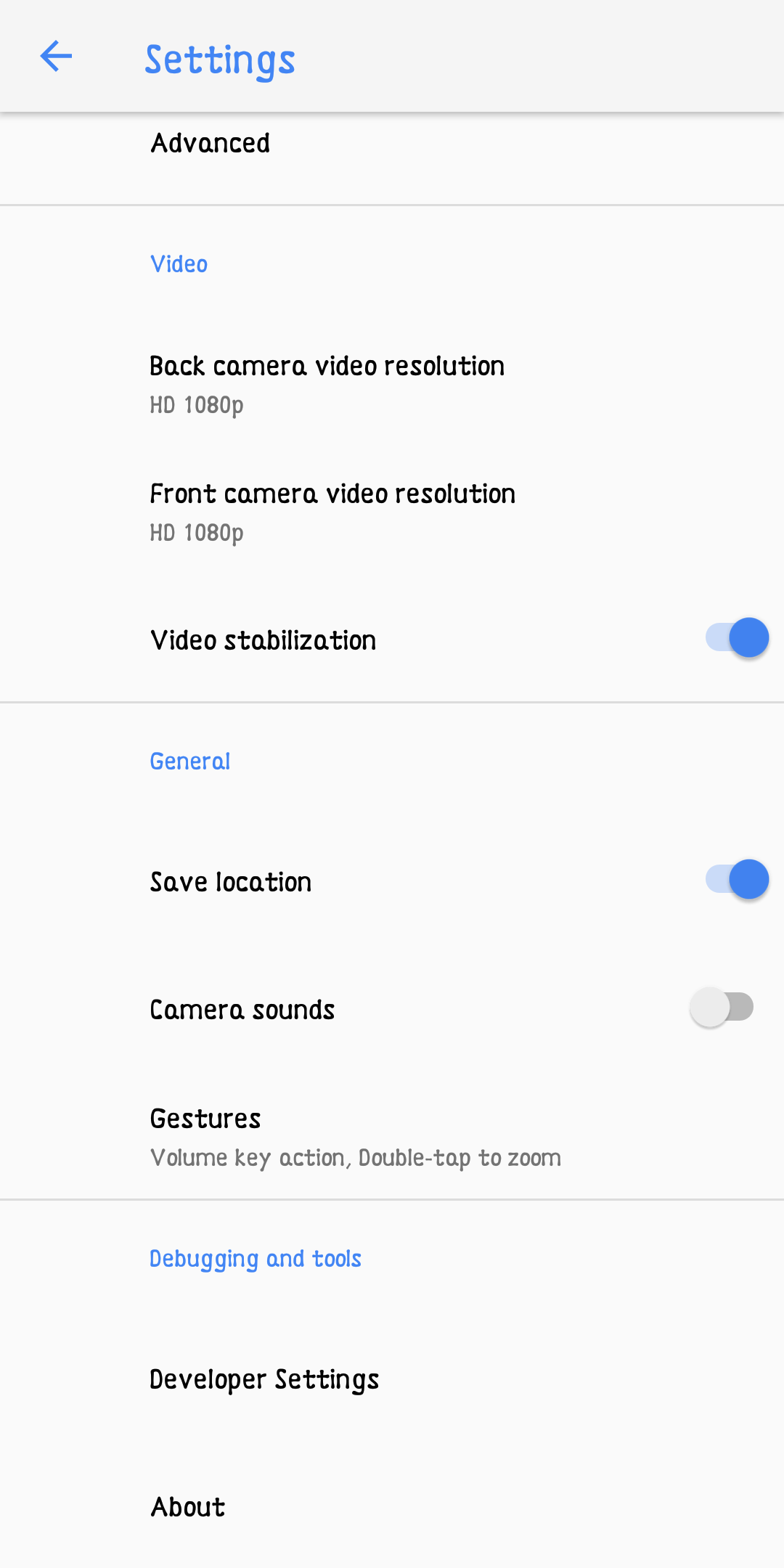Open Gestures settings
Viewport: 784px width, 1568px height.
(x=392, y=1136)
